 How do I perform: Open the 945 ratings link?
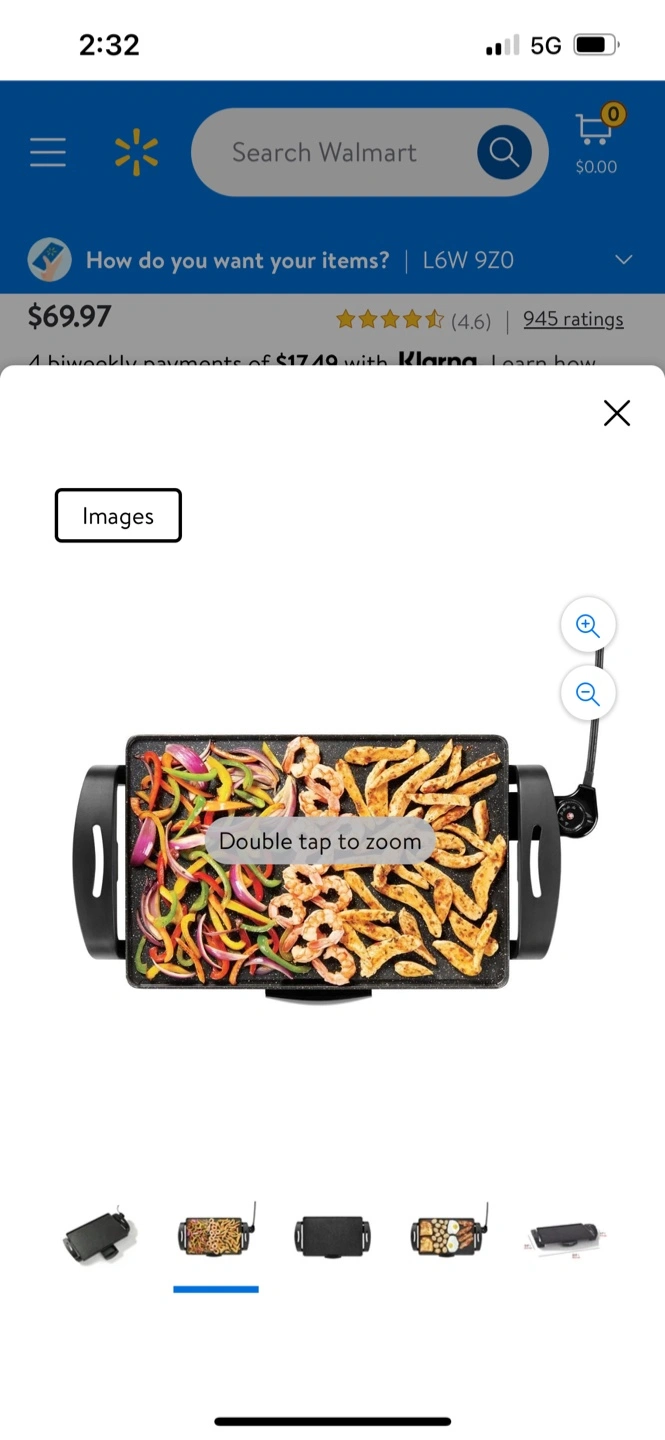click(x=573, y=319)
